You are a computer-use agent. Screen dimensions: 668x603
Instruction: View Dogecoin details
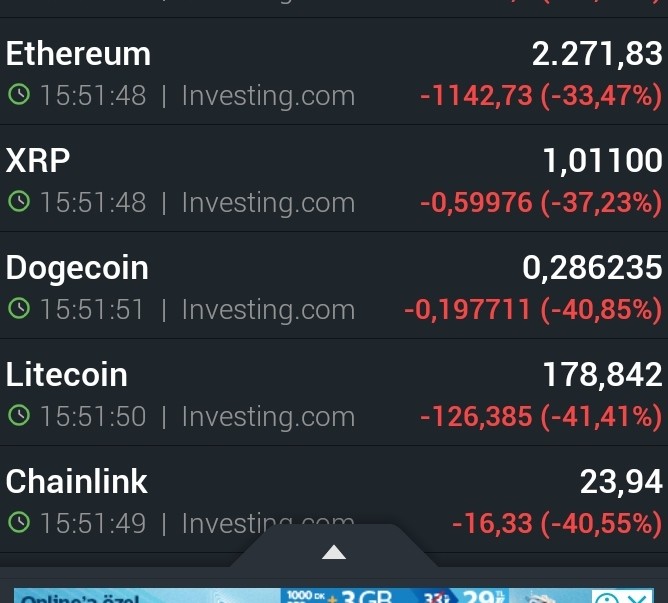pyautogui.click(x=334, y=285)
